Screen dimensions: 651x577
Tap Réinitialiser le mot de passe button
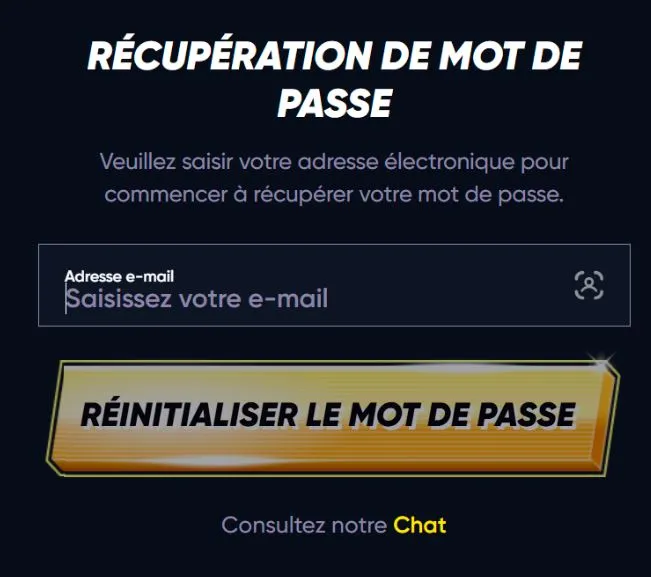tap(329, 415)
